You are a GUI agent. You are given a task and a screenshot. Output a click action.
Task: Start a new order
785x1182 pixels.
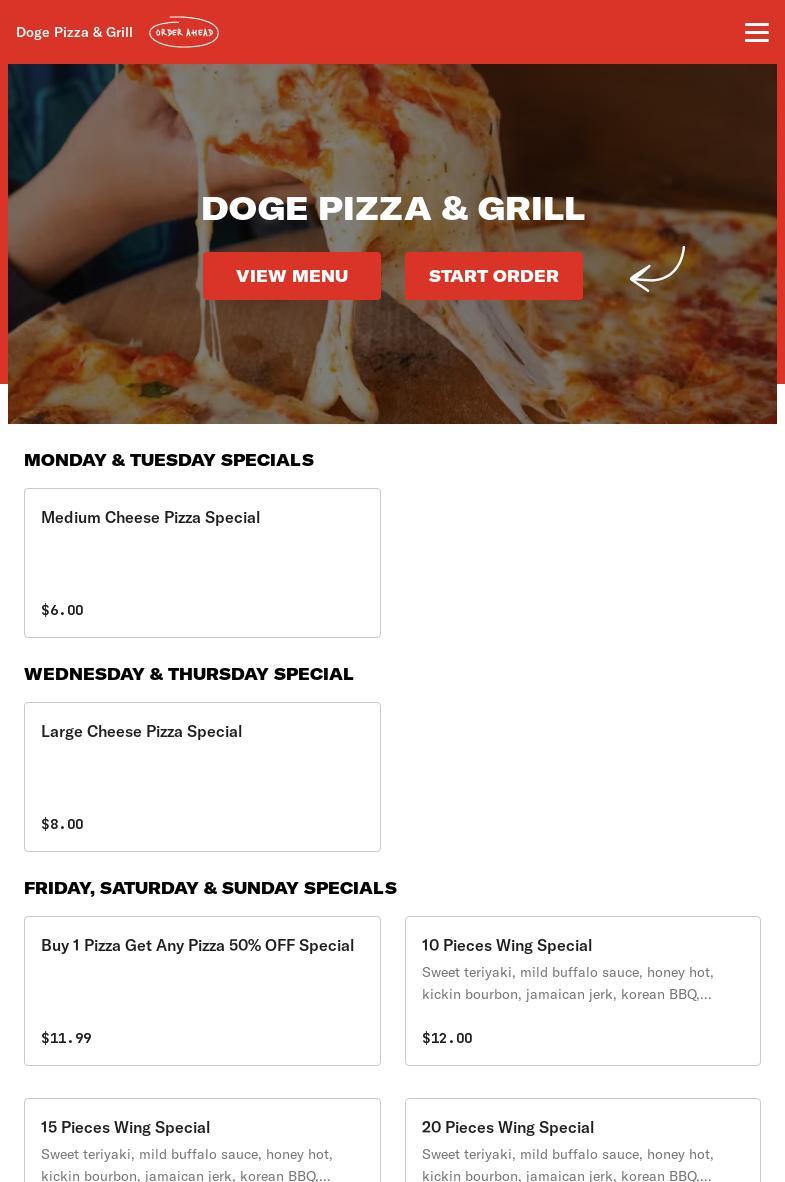click(494, 276)
